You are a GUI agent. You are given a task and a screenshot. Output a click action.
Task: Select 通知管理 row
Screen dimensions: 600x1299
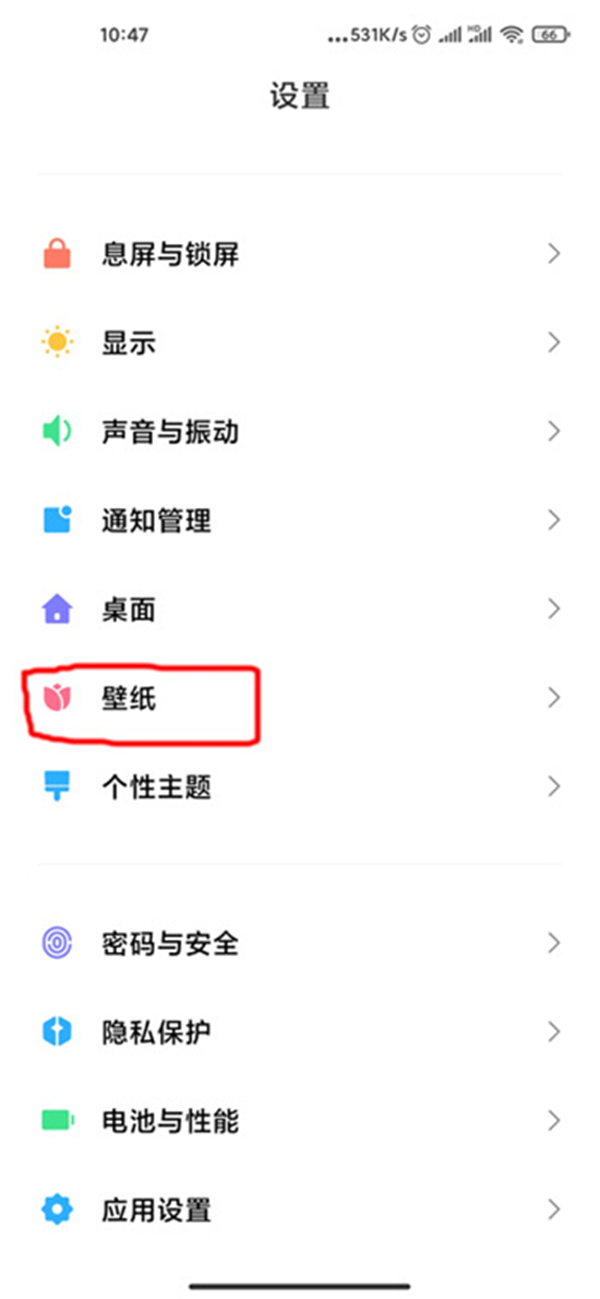[x=156, y=521]
